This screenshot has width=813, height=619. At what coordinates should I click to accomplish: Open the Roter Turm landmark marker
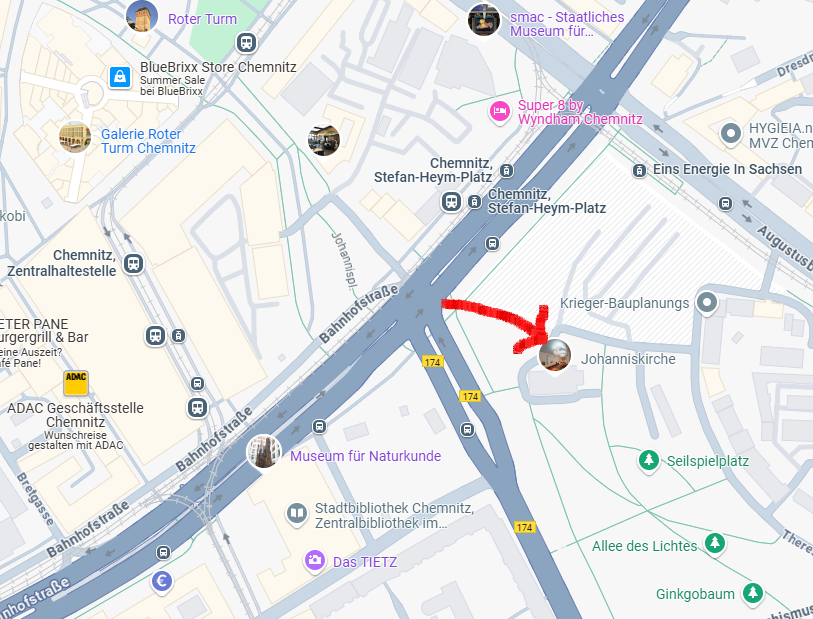(142, 16)
